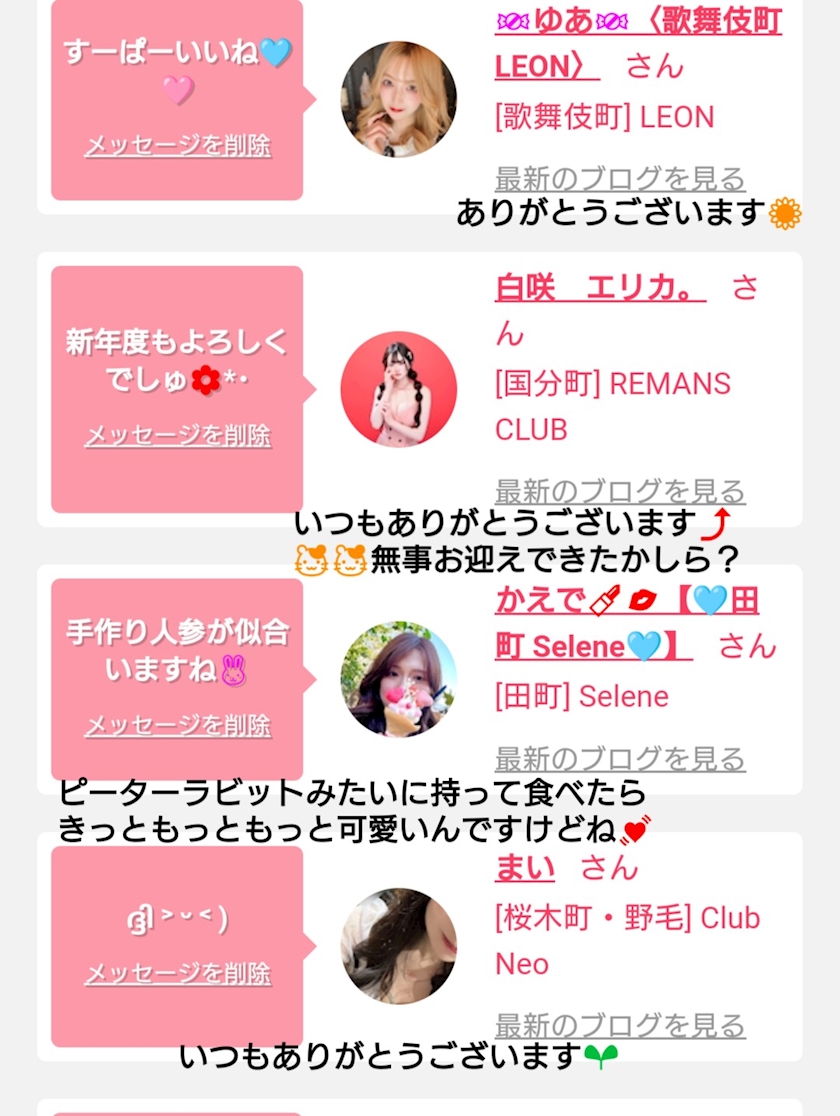View latest blog of かえで from Selene
Image resolution: width=840 pixels, height=1116 pixels.
tap(620, 759)
